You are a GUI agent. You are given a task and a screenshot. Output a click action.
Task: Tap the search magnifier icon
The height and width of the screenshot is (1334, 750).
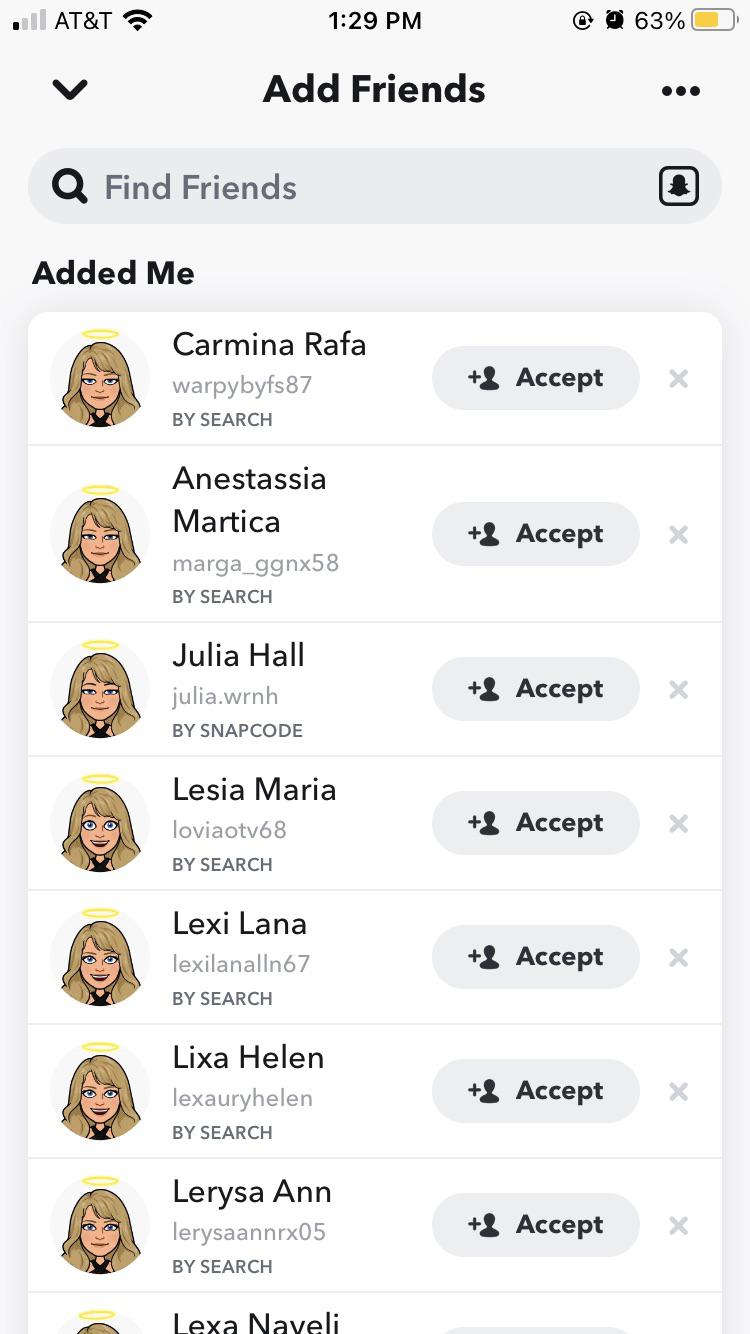(68, 186)
